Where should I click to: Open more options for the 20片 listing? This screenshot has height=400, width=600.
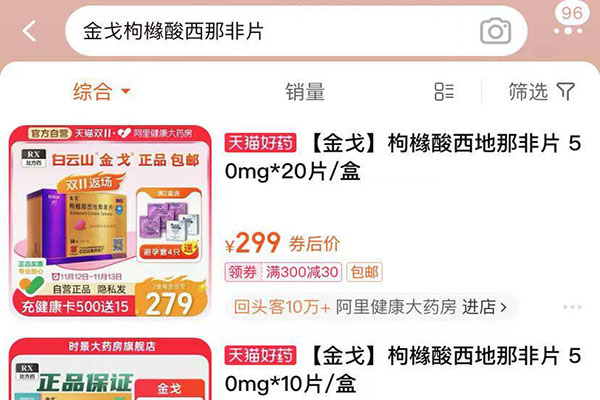(571, 306)
